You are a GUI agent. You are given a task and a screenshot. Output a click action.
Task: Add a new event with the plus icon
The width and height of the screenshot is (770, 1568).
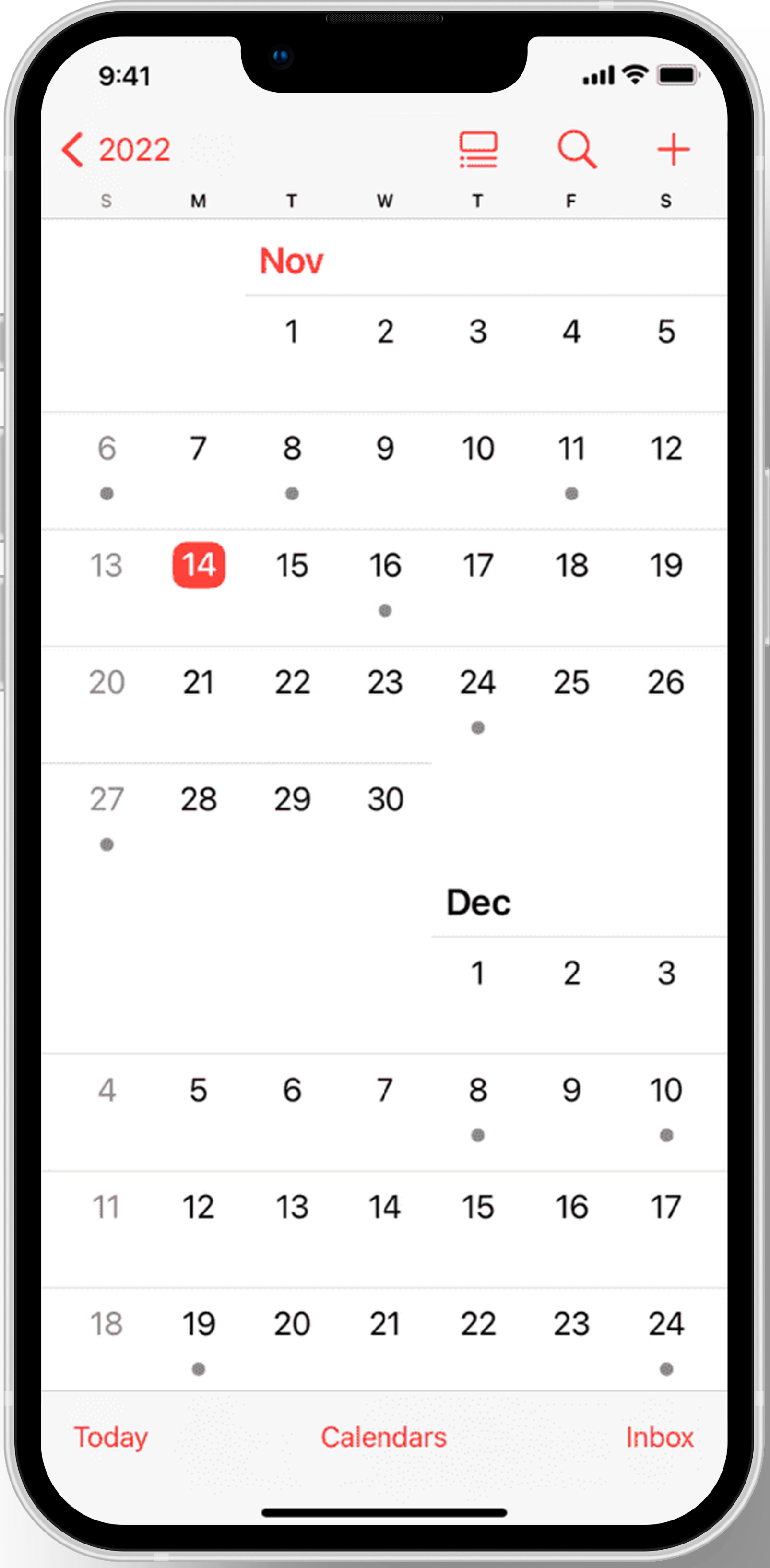673,149
